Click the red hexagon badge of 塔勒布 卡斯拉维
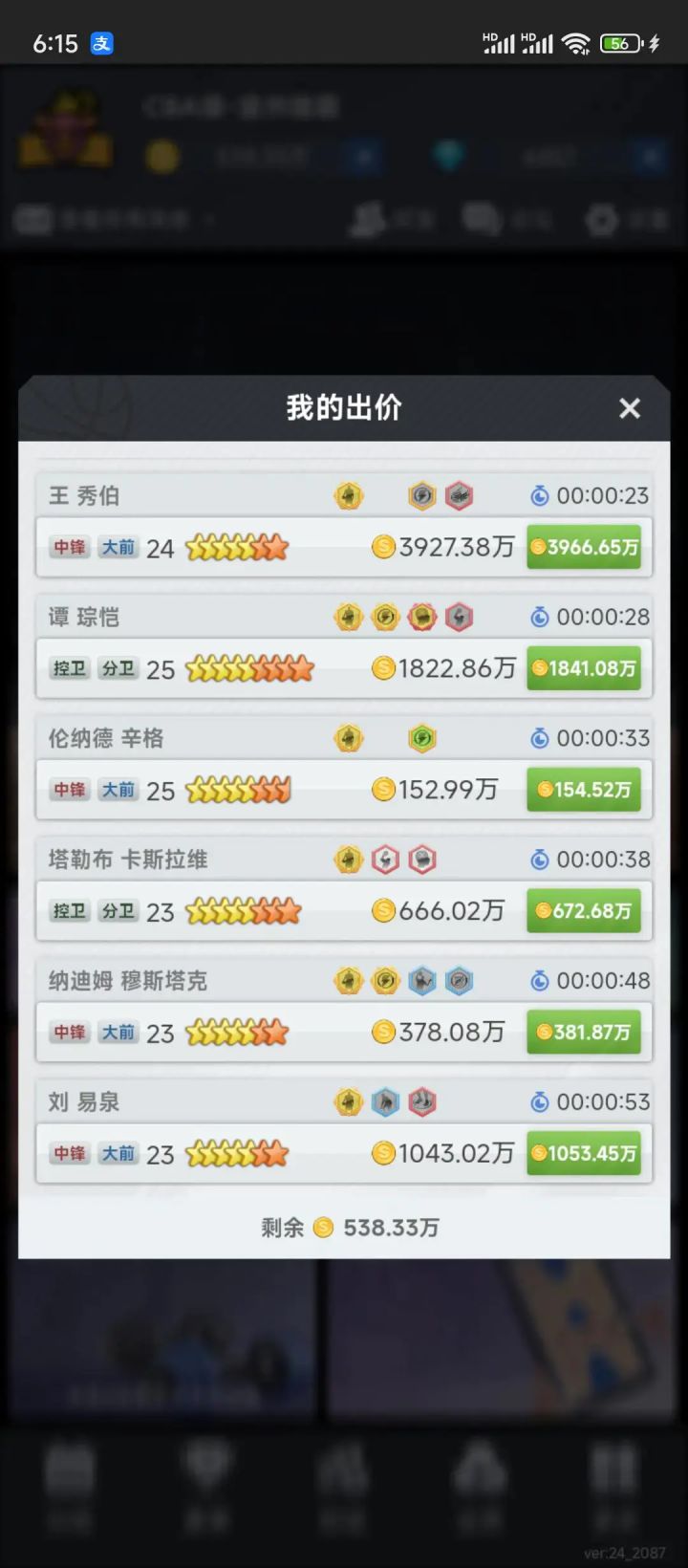This screenshot has height=1568, width=688. (421, 860)
